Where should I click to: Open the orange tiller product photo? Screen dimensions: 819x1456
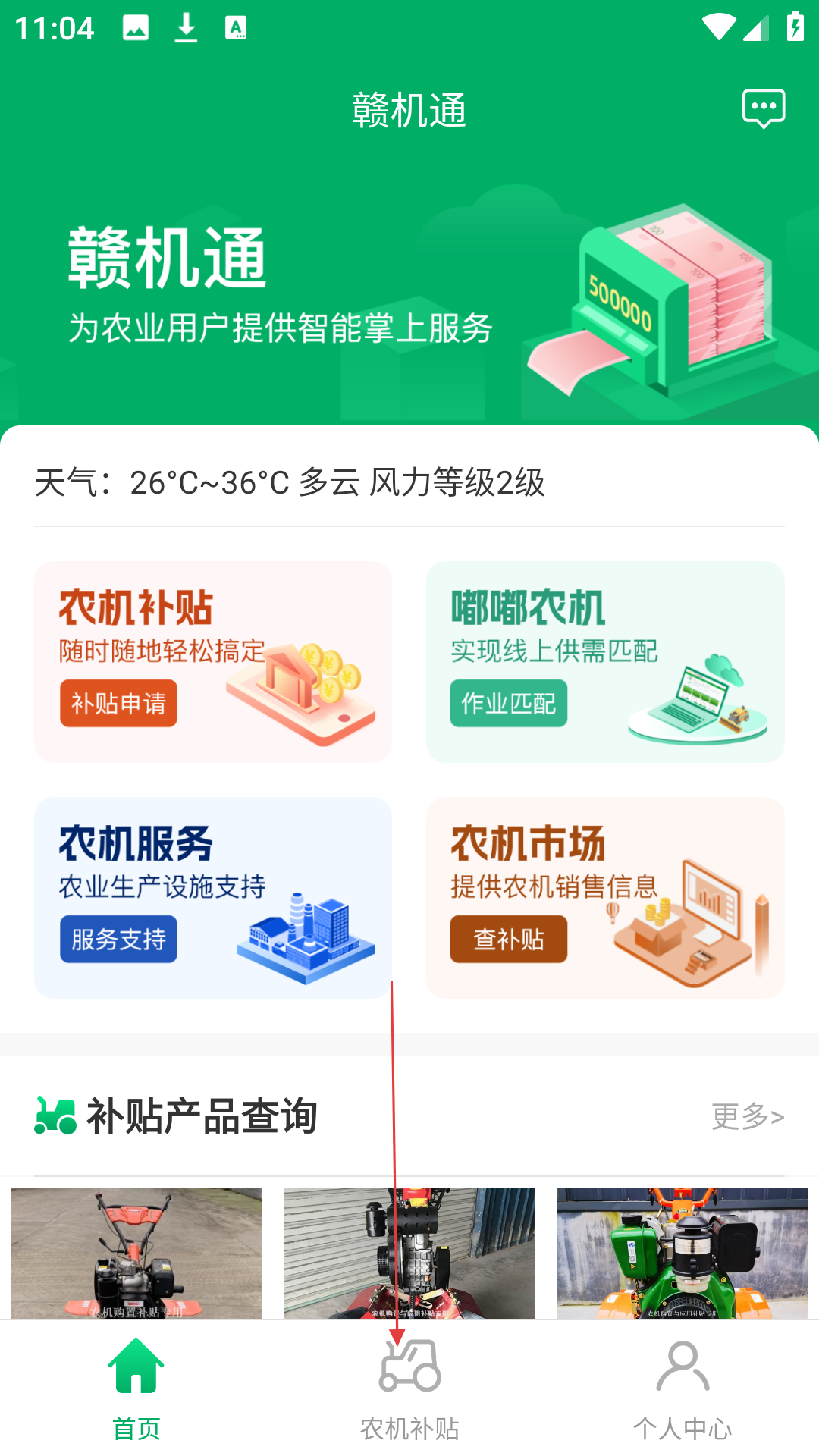(136, 1253)
